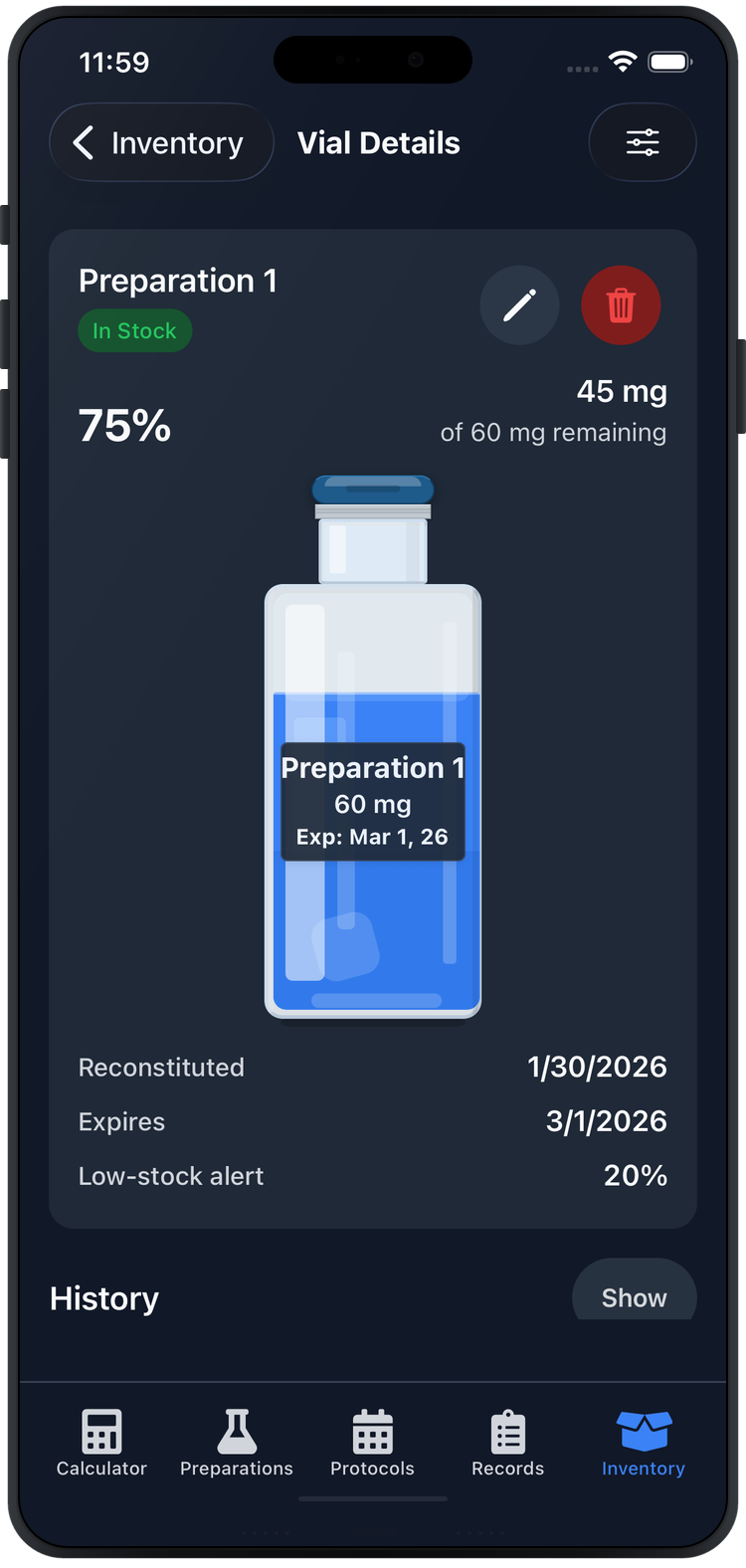Tap the vial illustration label

372,800
